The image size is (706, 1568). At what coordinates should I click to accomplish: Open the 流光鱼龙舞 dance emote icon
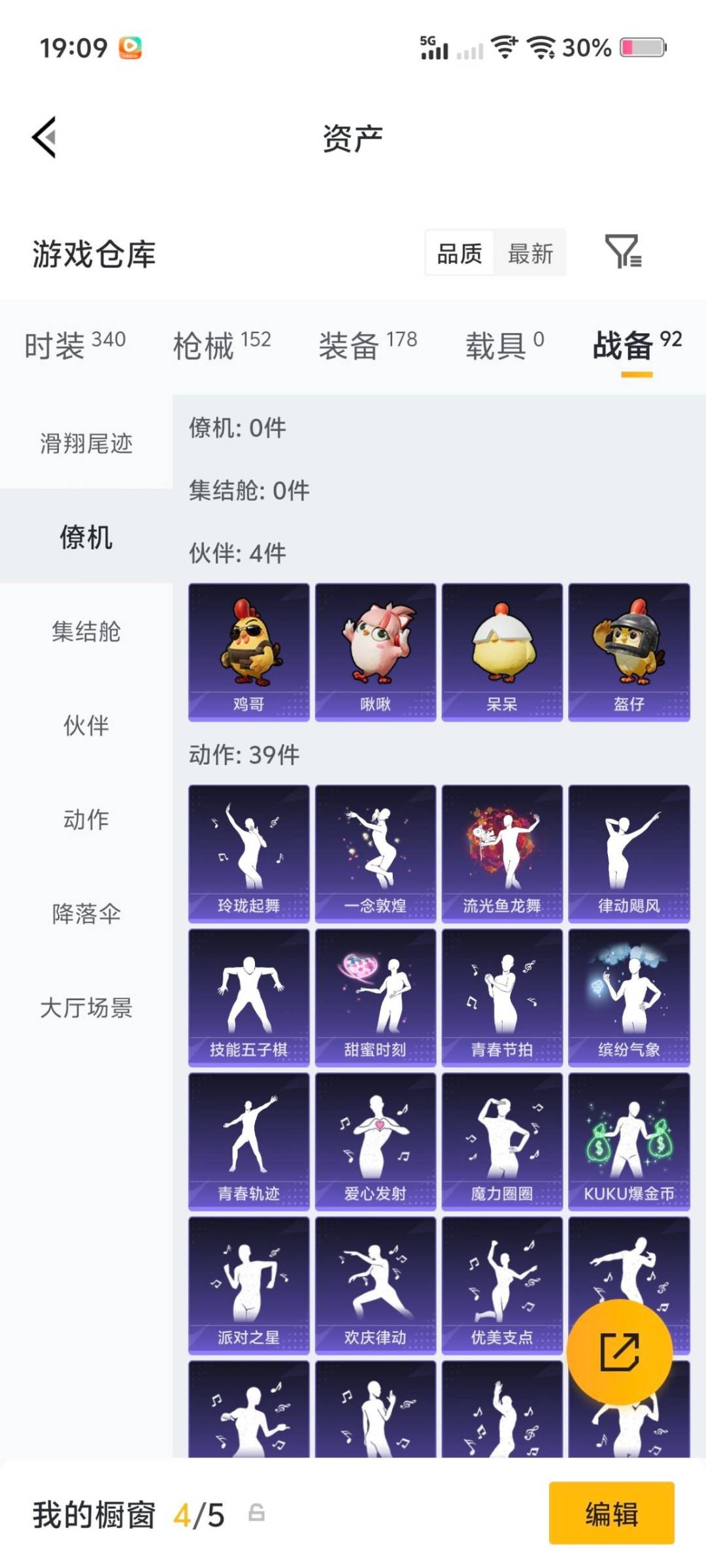(501, 849)
